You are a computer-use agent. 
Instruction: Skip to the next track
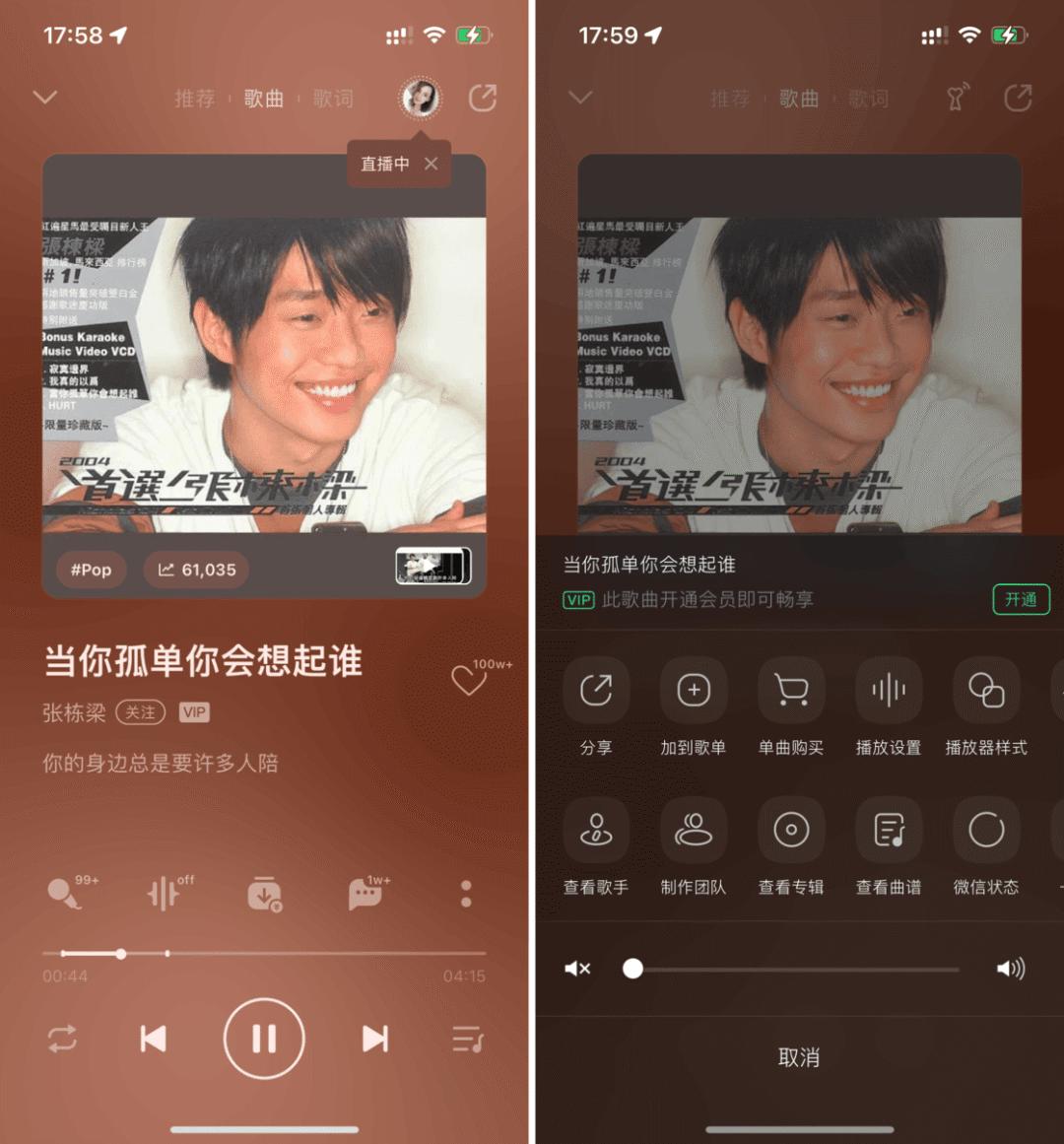coord(374,1039)
